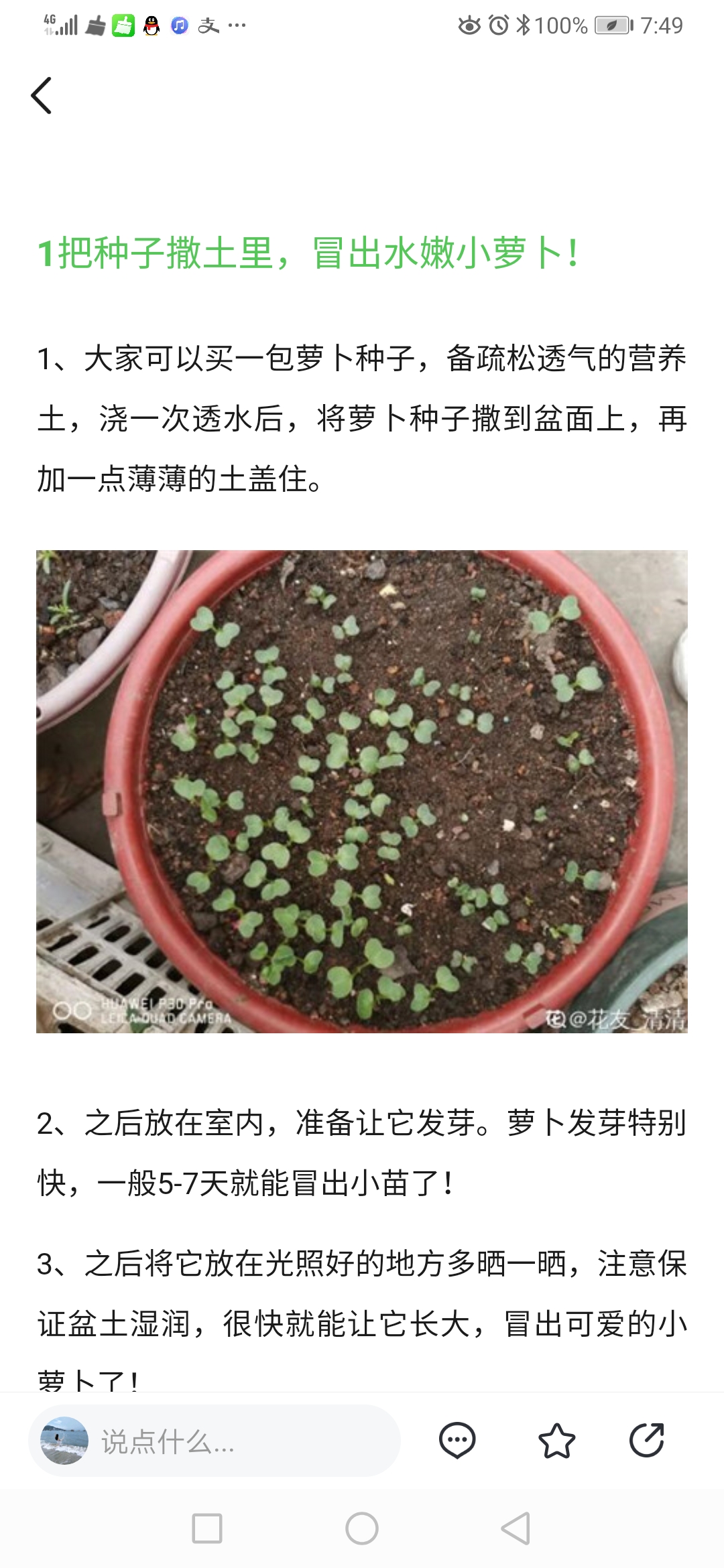Favorite this article with the star icon
This screenshot has width=724, height=1568.
tap(557, 1441)
